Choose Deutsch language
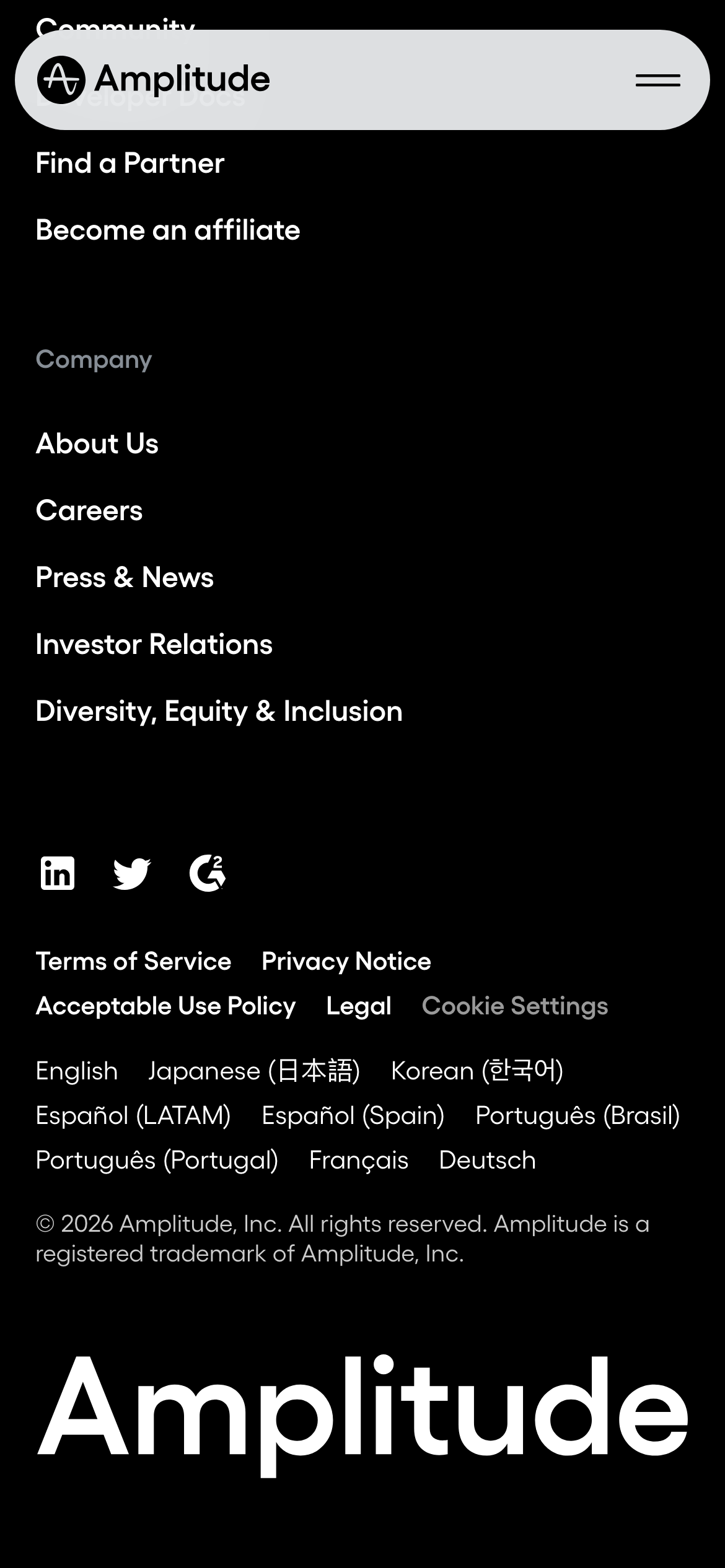Viewport: 725px width, 1568px height. 487,1160
